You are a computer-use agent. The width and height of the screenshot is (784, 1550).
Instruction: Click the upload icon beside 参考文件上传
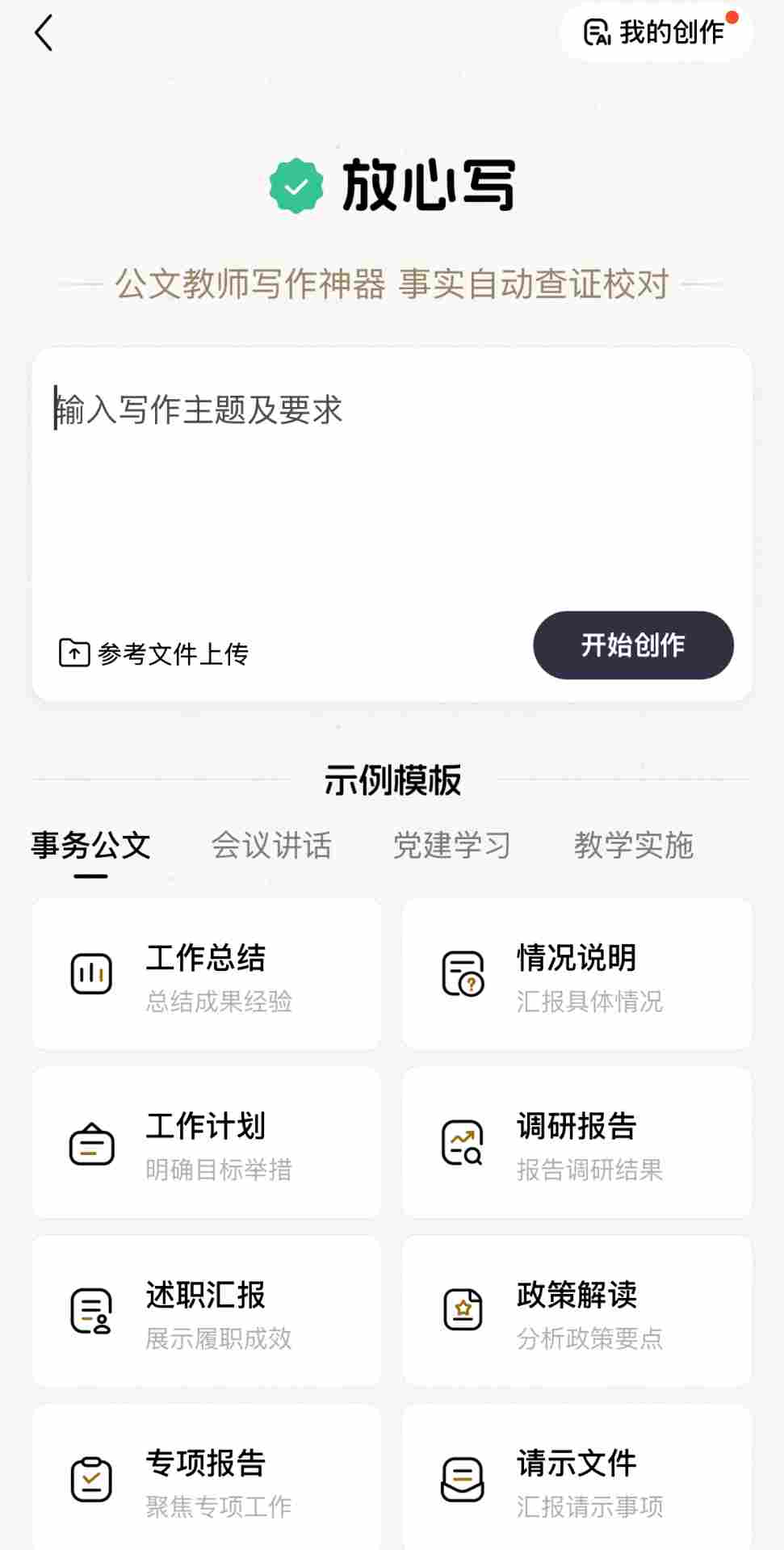coord(73,653)
